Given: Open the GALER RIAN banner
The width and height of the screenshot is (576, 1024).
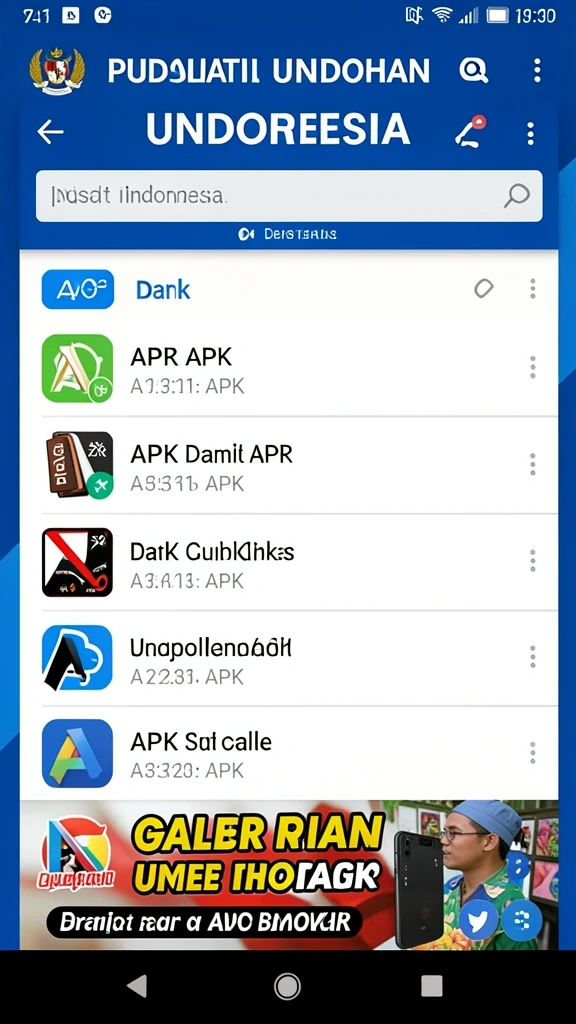Looking at the screenshot, I should [289, 874].
